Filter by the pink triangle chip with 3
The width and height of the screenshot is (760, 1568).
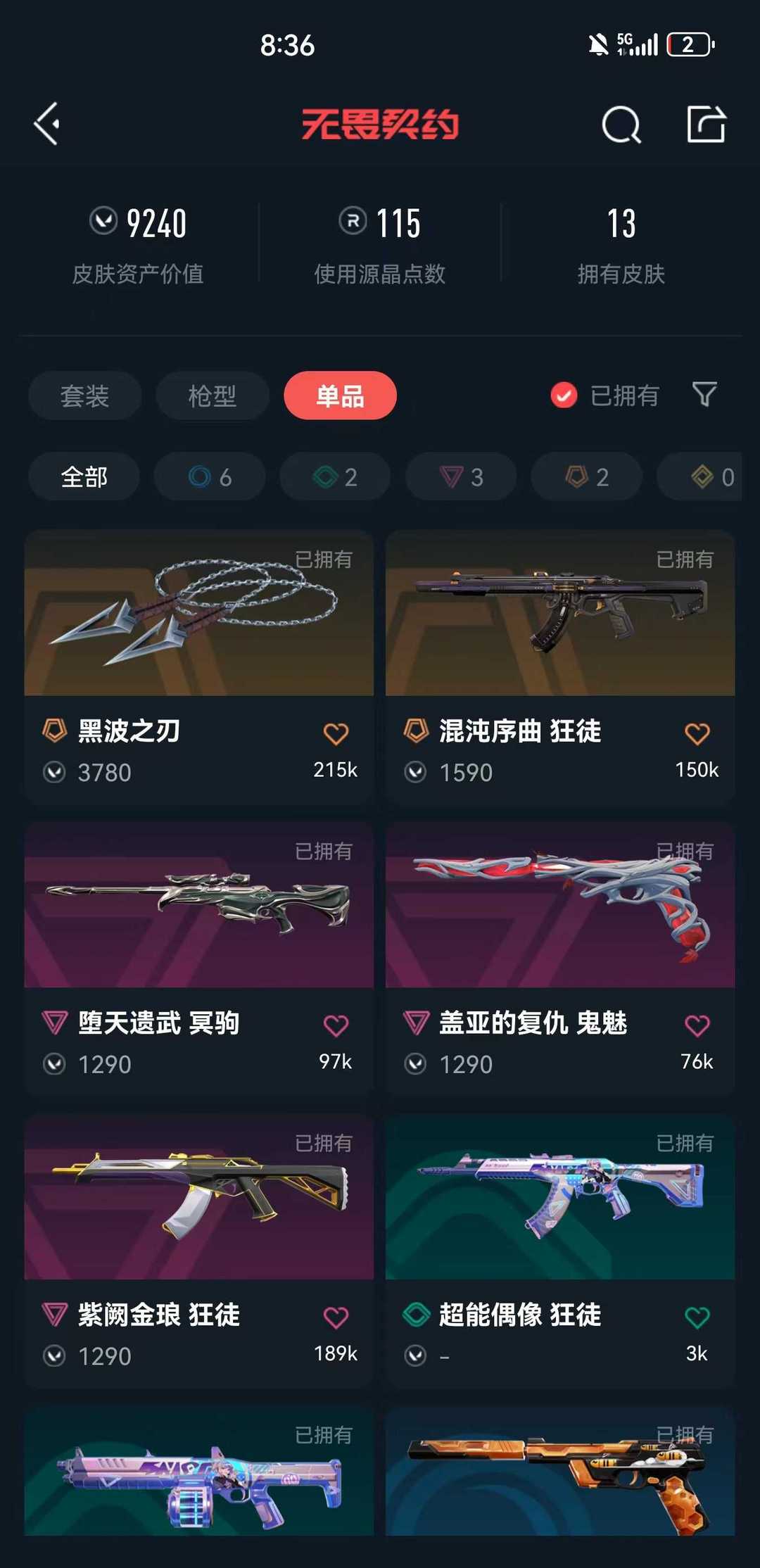click(461, 476)
